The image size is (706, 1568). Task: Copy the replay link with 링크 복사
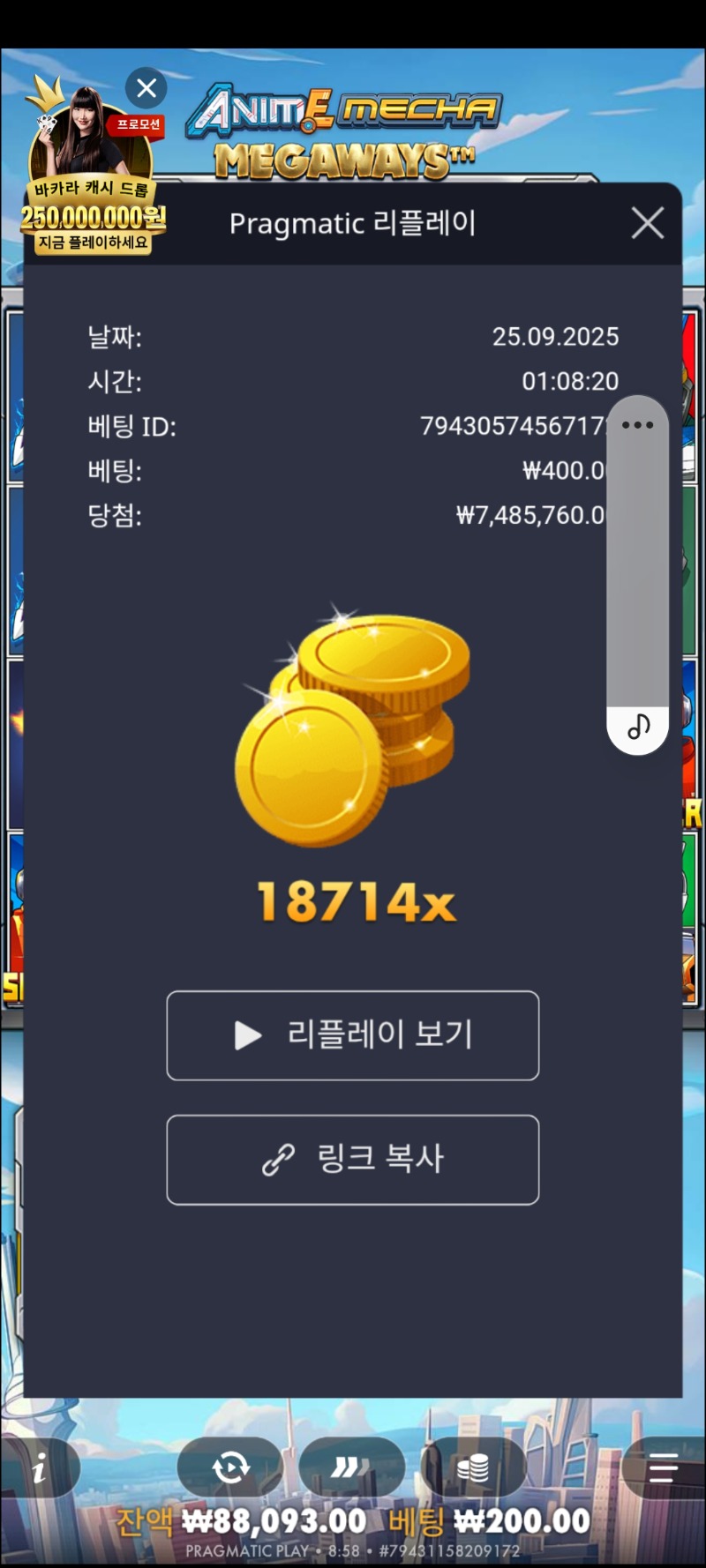point(353,1160)
